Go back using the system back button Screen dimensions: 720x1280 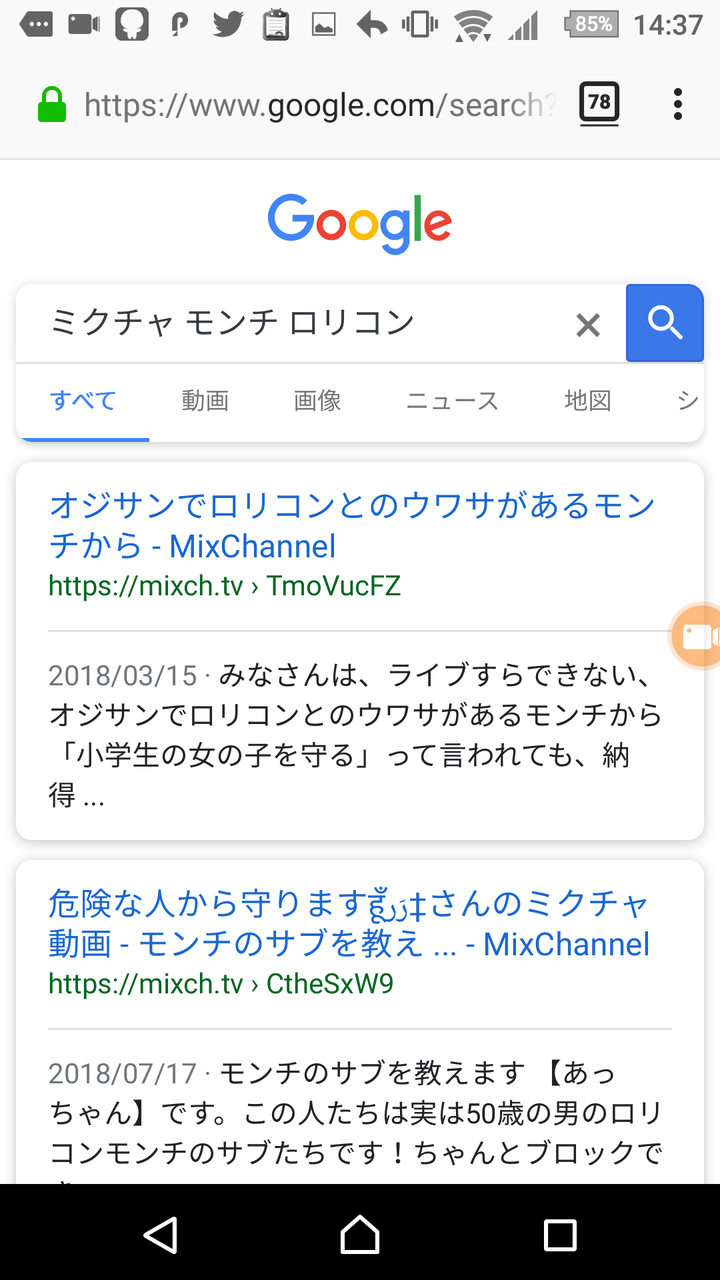(x=160, y=1234)
